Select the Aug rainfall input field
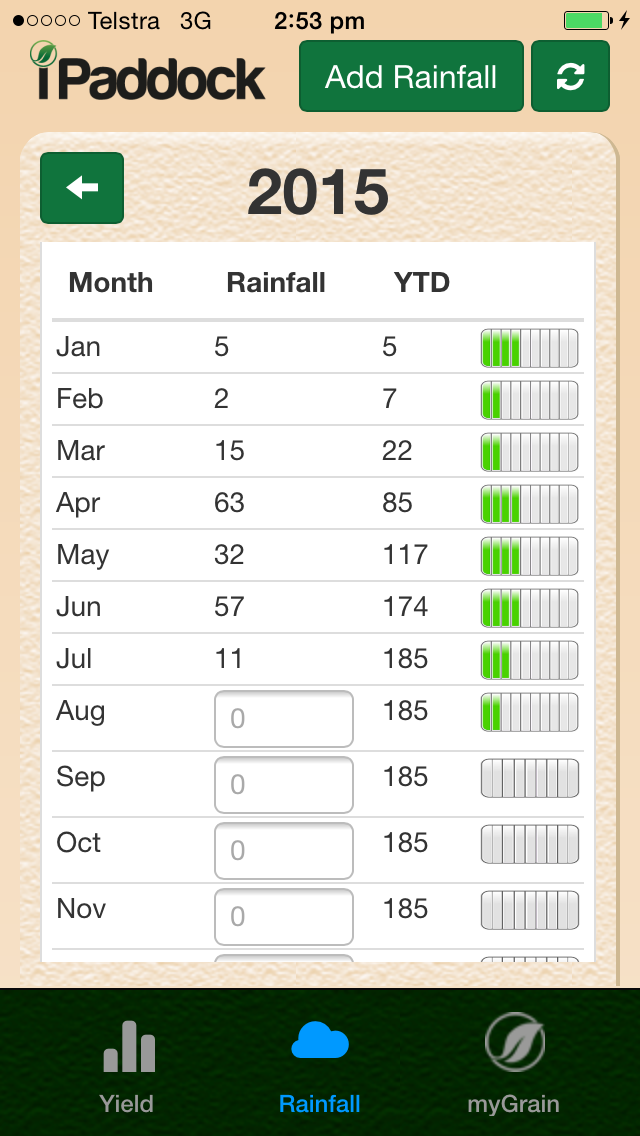 284,718
